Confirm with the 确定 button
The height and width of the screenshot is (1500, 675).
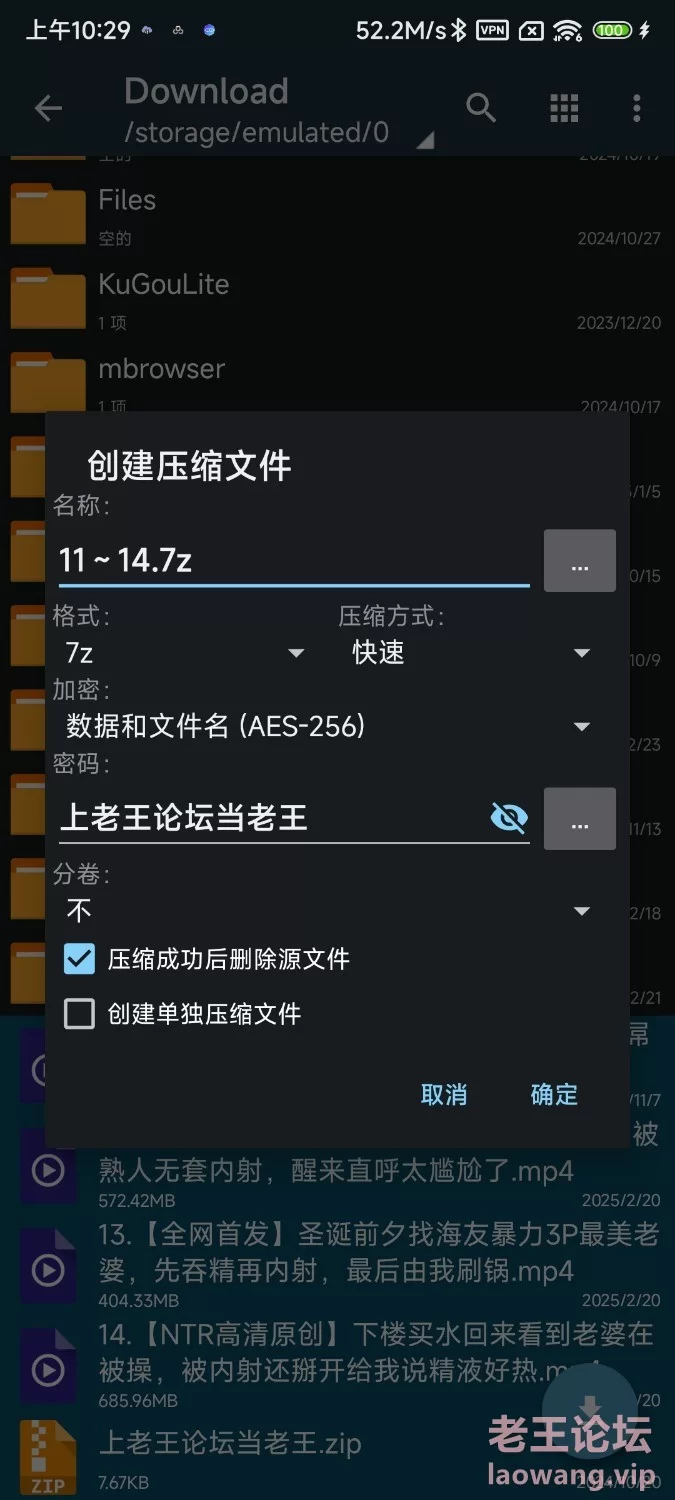[x=554, y=1094]
